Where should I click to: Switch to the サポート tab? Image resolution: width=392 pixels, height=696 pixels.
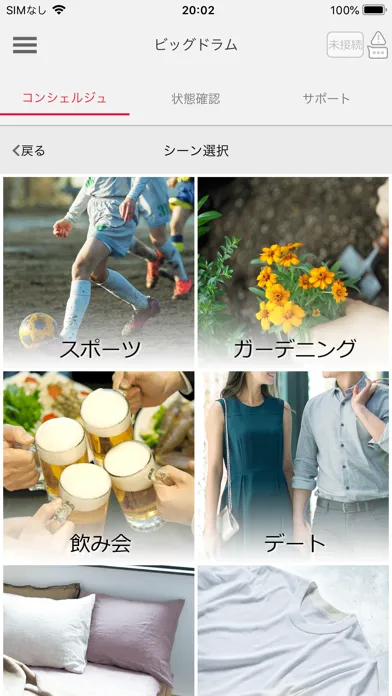[x=326, y=99]
